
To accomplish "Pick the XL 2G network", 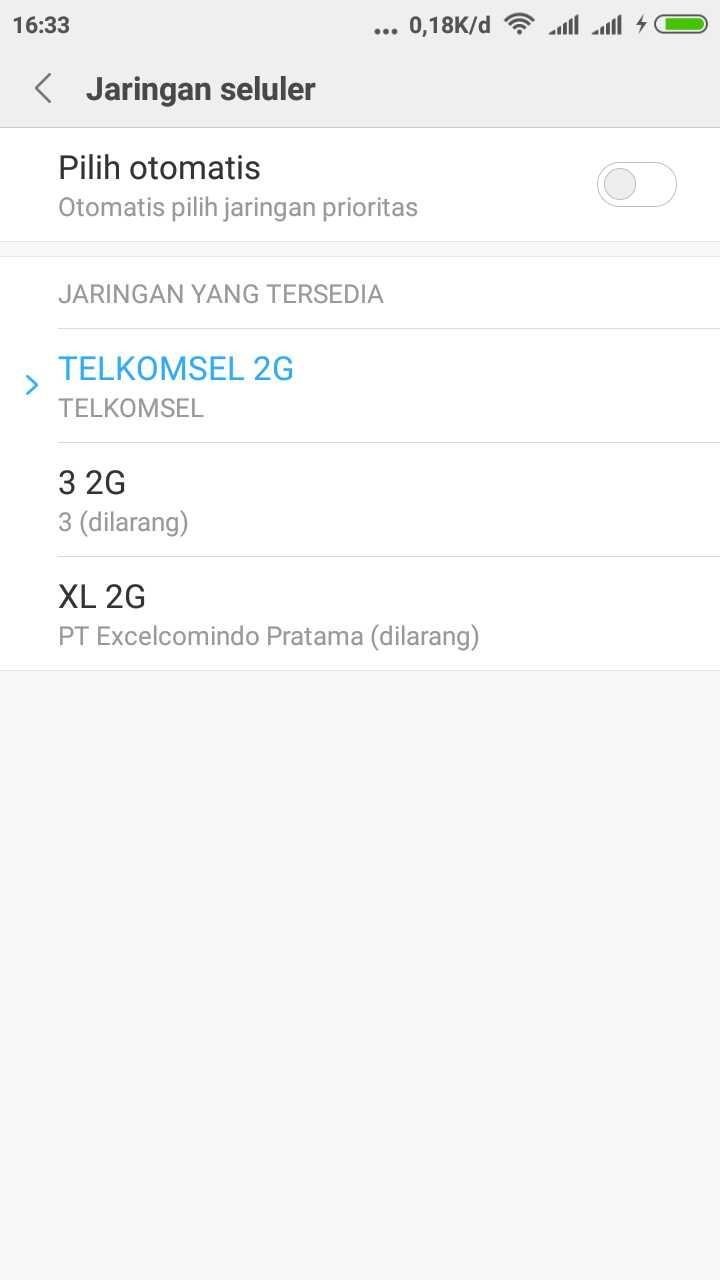I will [x=360, y=614].
